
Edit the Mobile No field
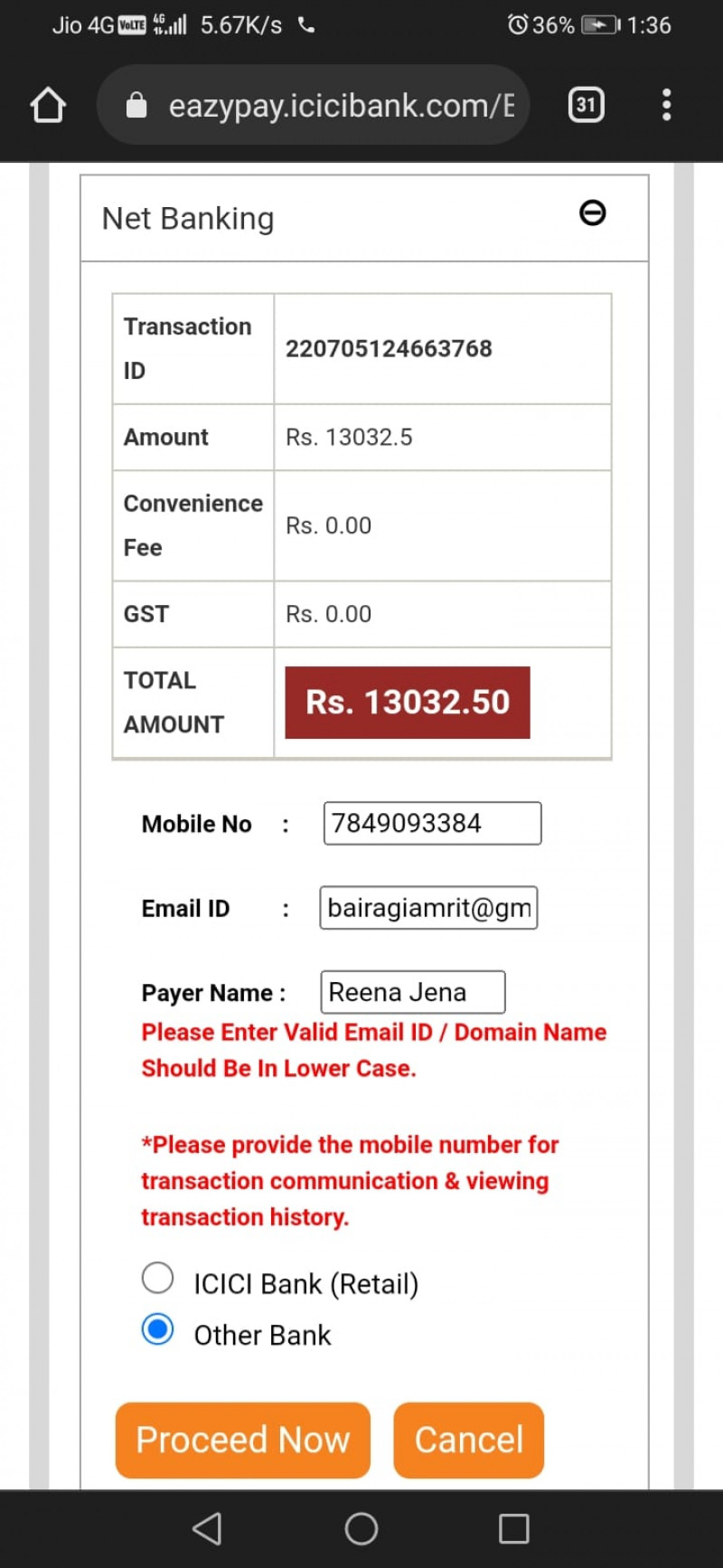point(432,823)
